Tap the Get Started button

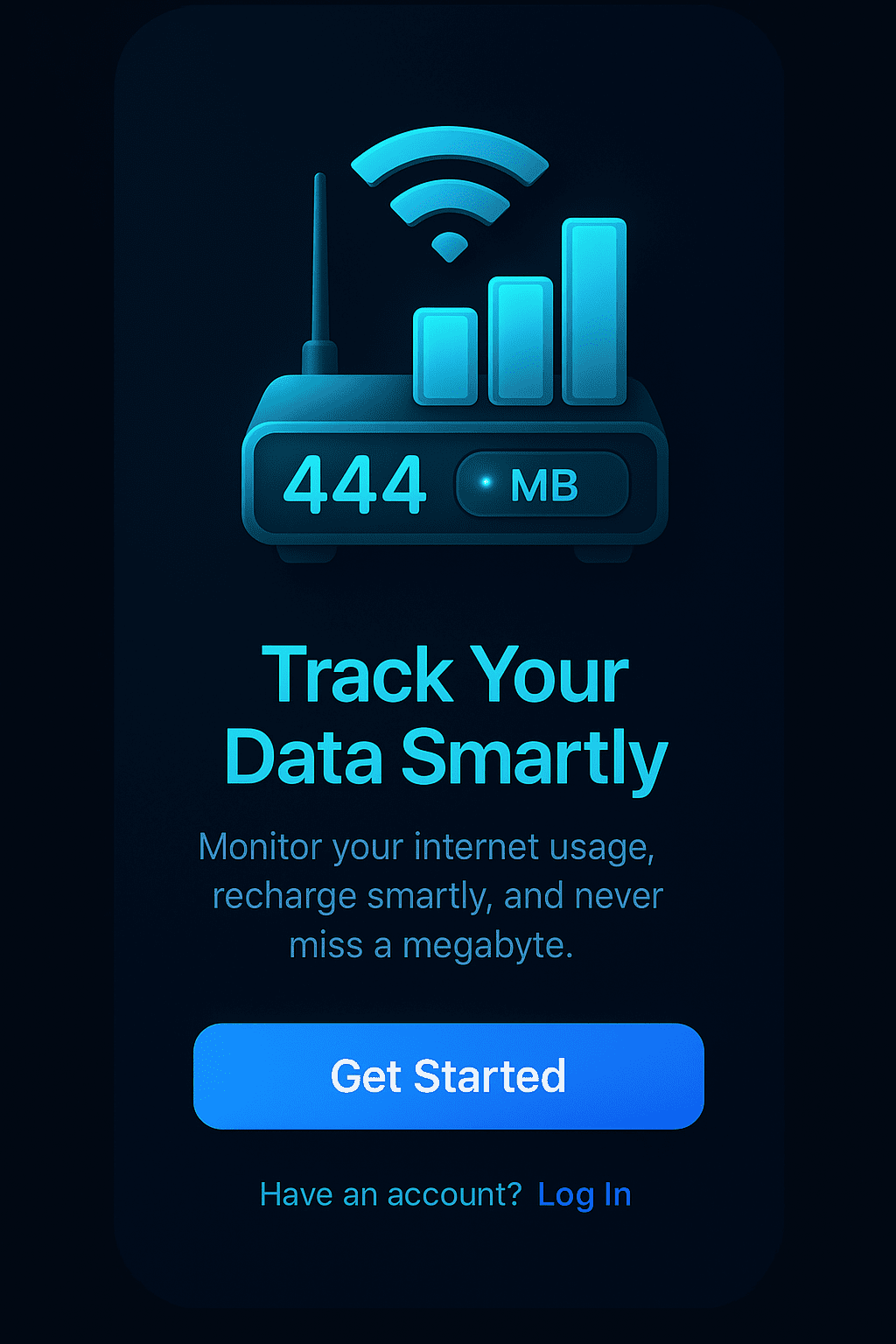(x=448, y=1075)
